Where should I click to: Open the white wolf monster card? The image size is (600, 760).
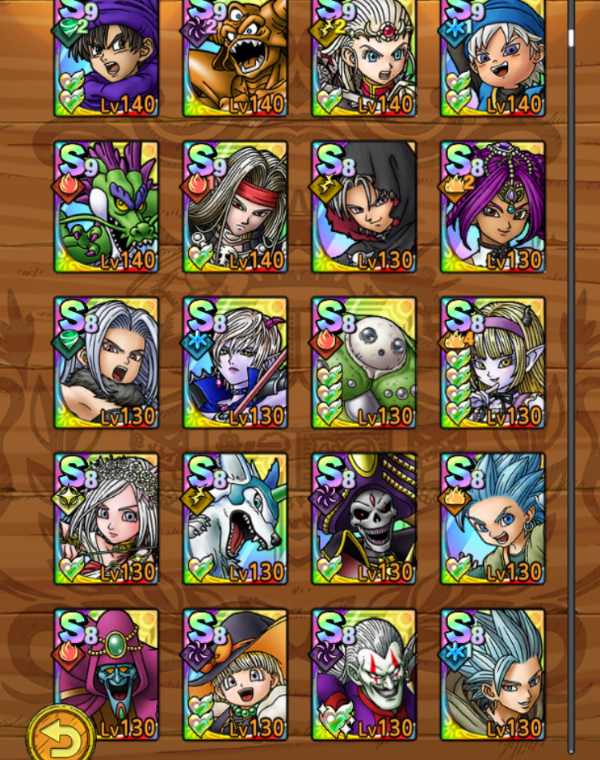(235, 519)
